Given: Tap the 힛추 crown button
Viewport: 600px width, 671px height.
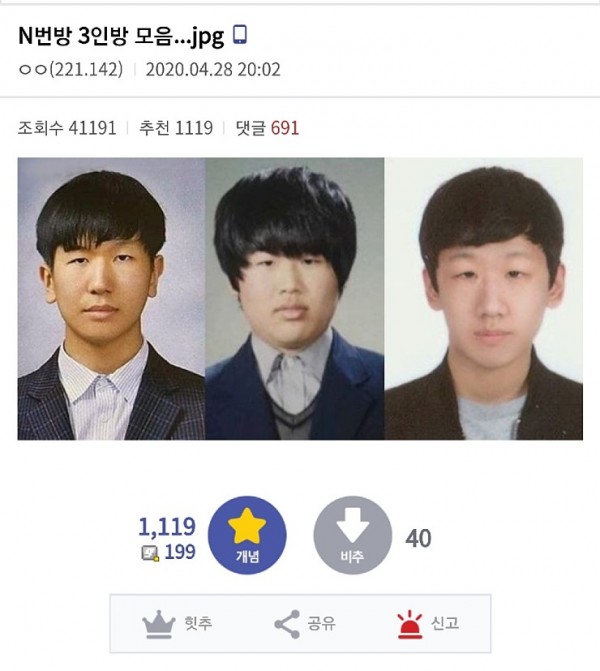Looking at the screenshot, I should click(x=174, y=624).
